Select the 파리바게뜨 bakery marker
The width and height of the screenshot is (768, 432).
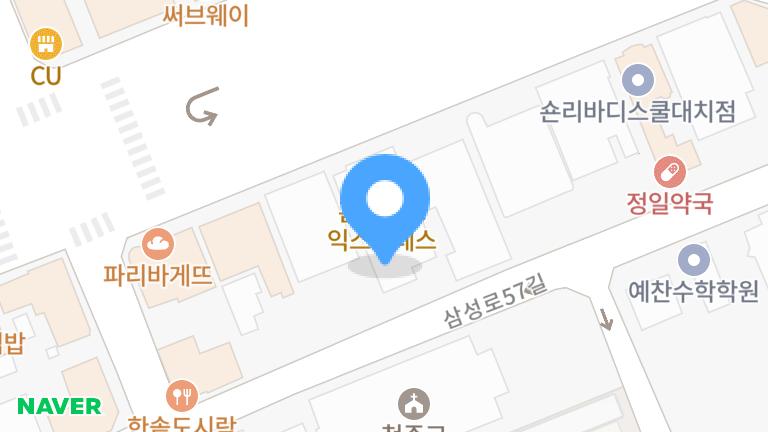[158, 244]
